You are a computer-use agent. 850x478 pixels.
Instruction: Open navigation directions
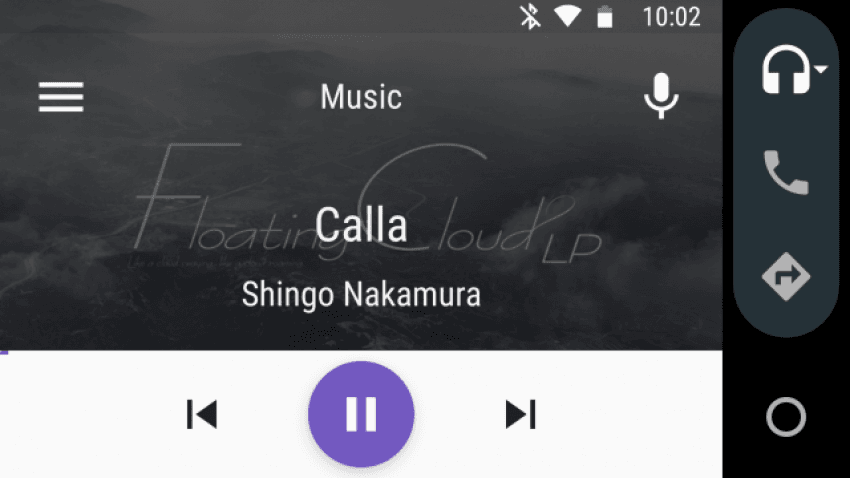[x=786, y=276]
